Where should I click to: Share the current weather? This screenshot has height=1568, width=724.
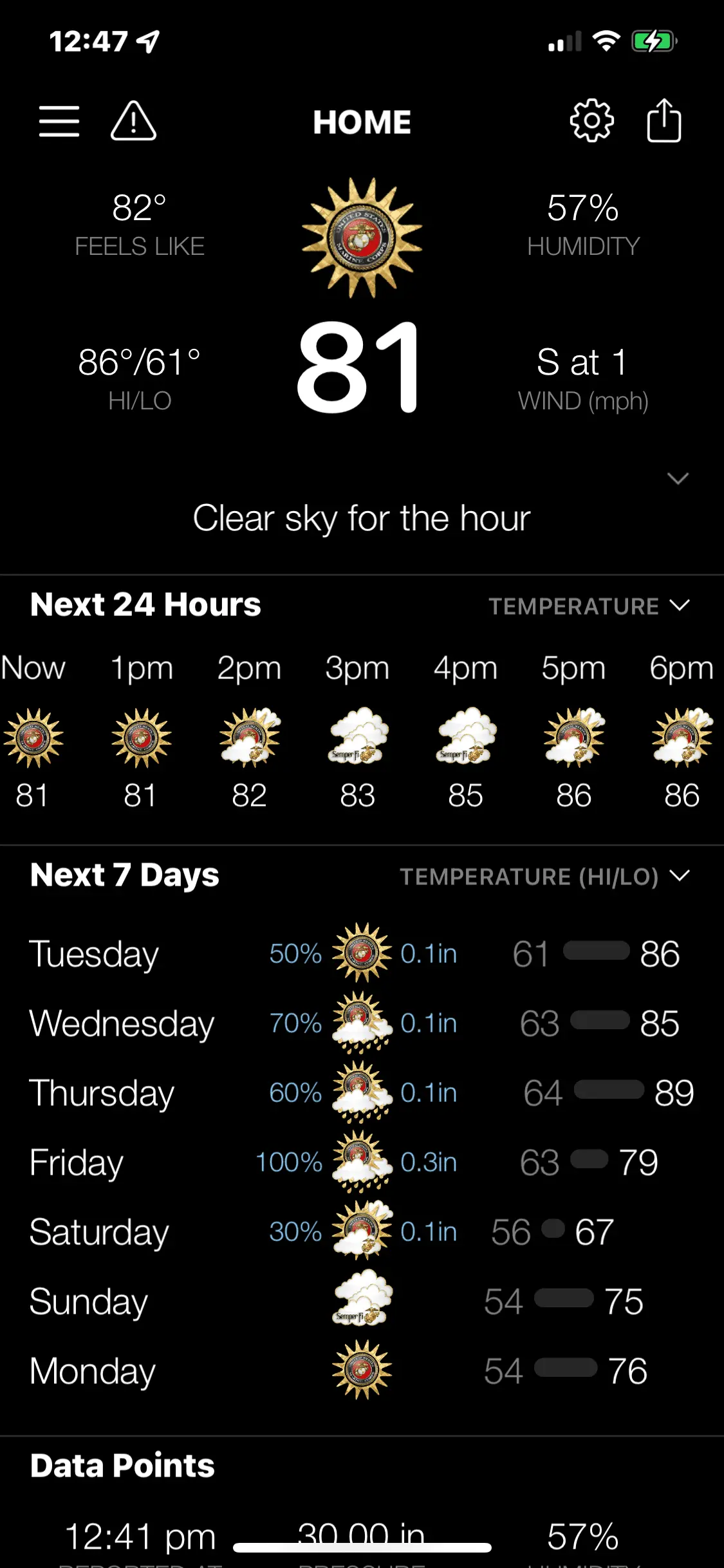pyautogui.click(x=664, y=121)
